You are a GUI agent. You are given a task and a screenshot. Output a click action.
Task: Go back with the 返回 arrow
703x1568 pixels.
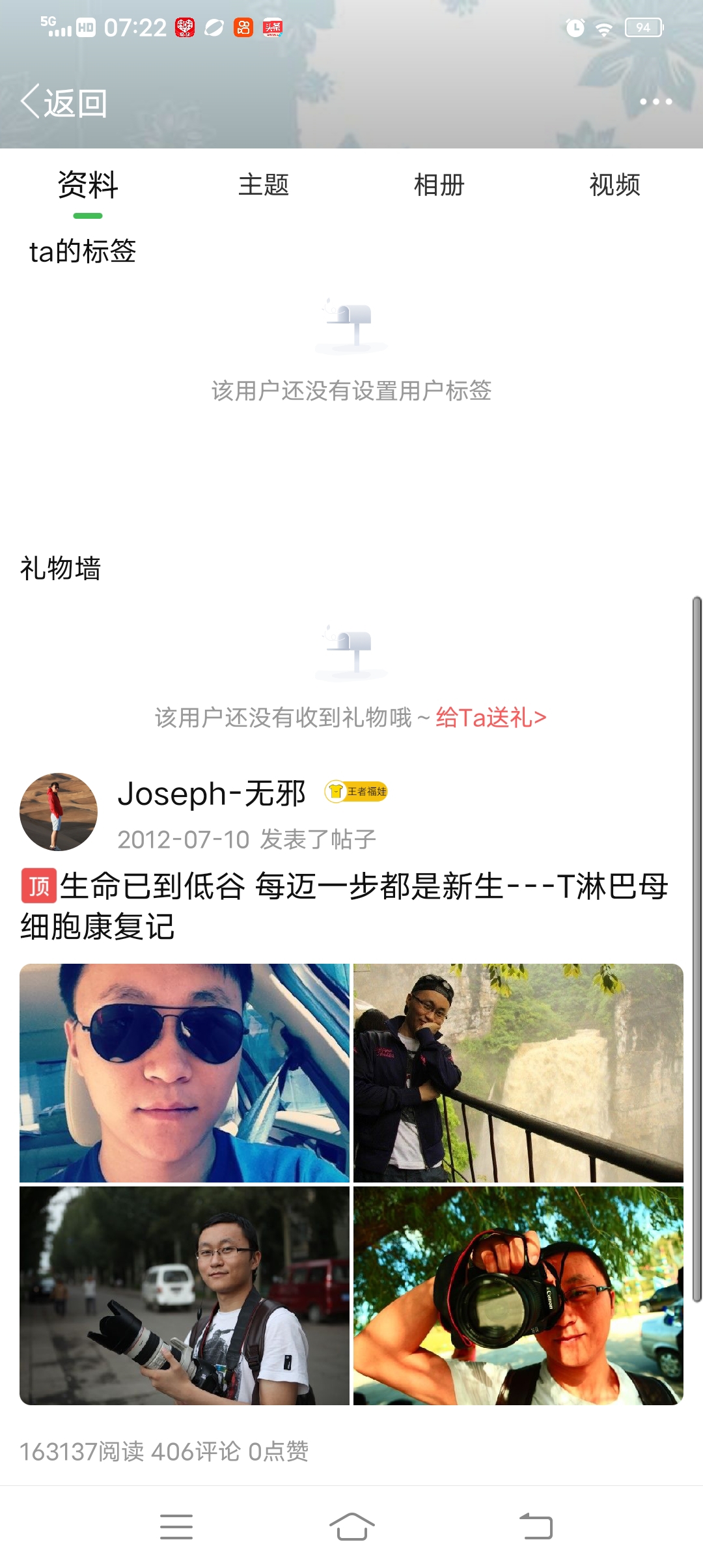tap(64, 102)
